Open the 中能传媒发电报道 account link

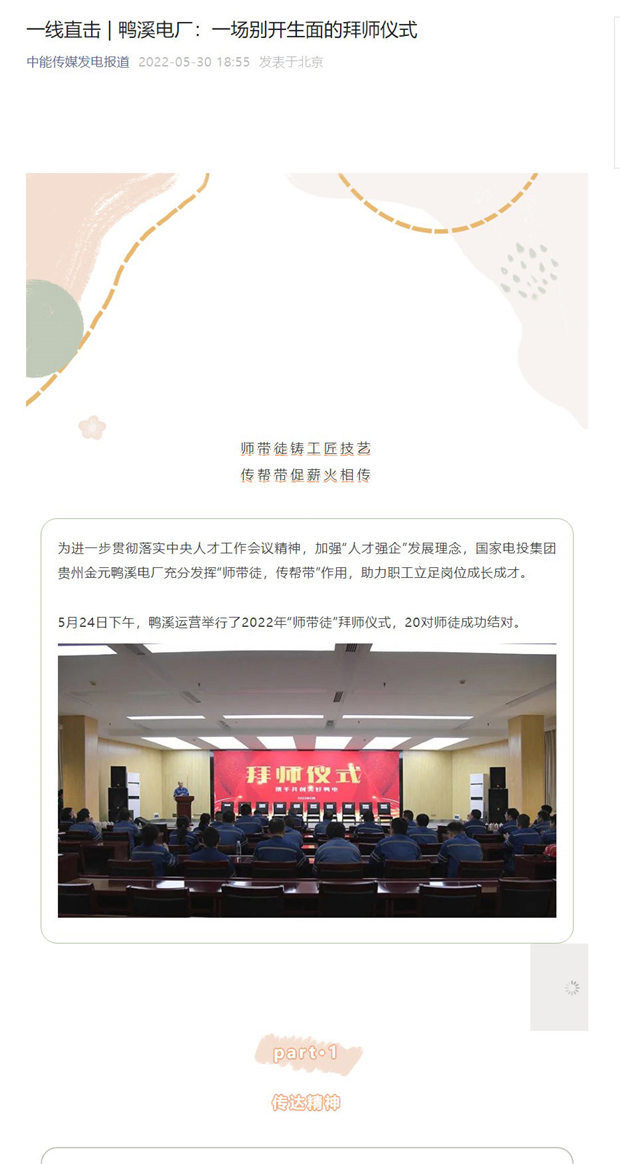tap(78, 62)
